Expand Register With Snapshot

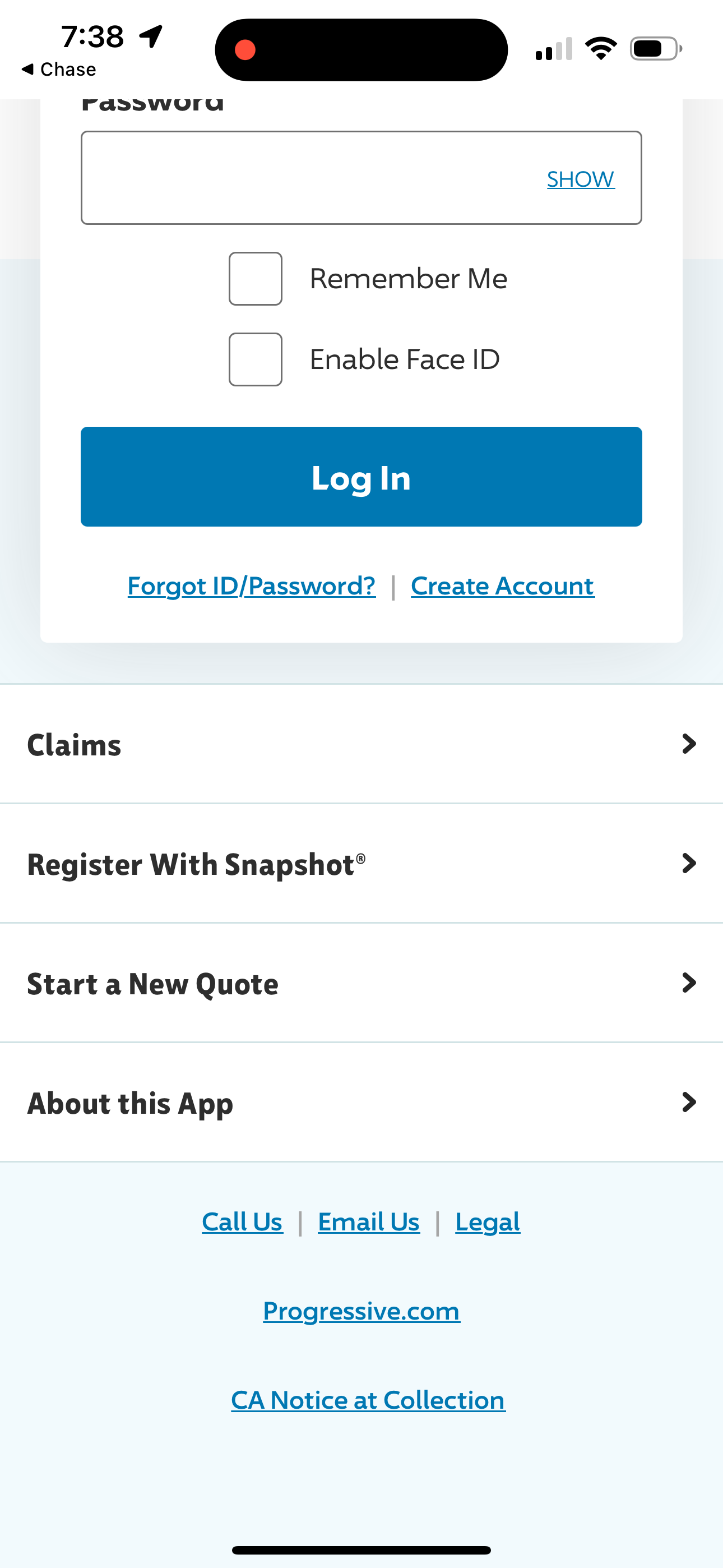click(x=361, y=863)
